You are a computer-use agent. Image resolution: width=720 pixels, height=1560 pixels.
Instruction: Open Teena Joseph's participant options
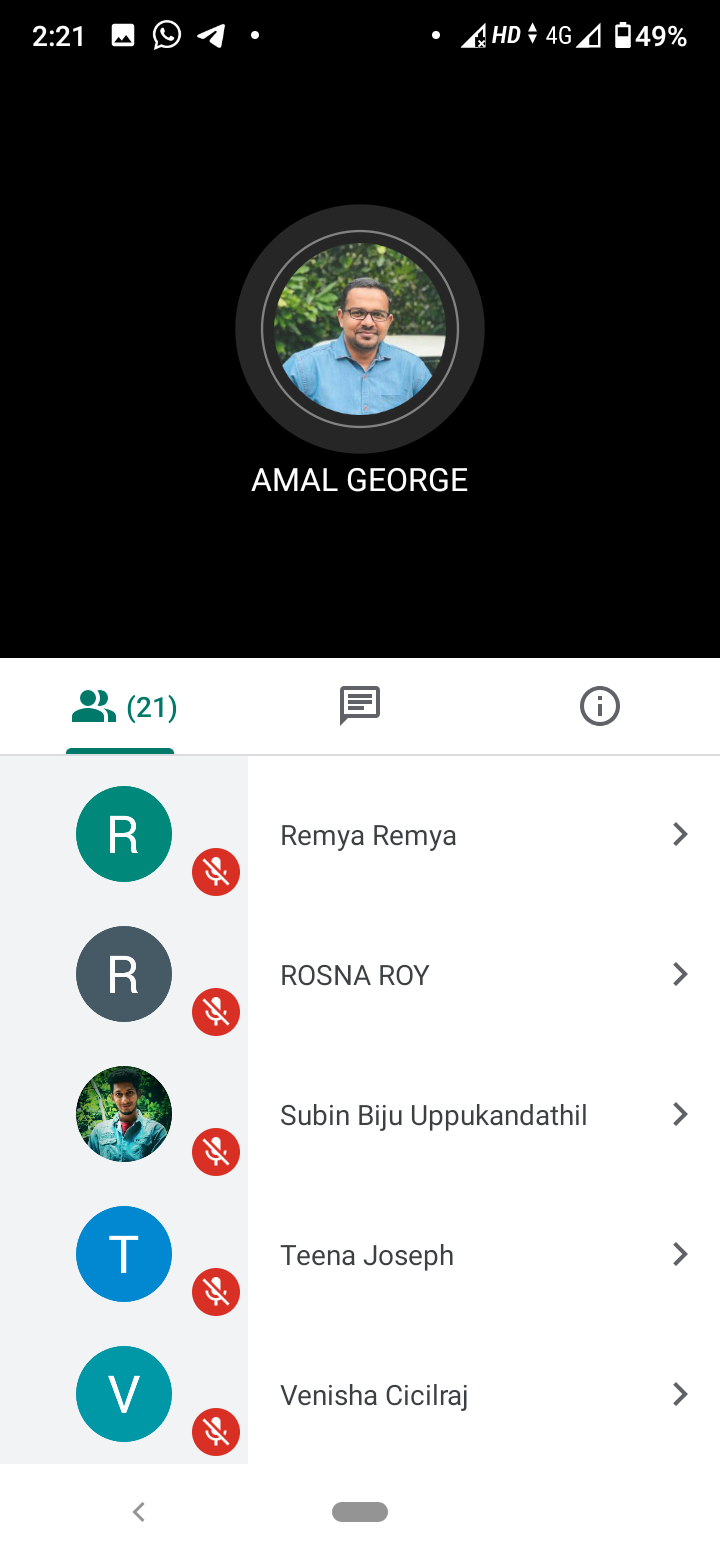tap(680, 1254)
